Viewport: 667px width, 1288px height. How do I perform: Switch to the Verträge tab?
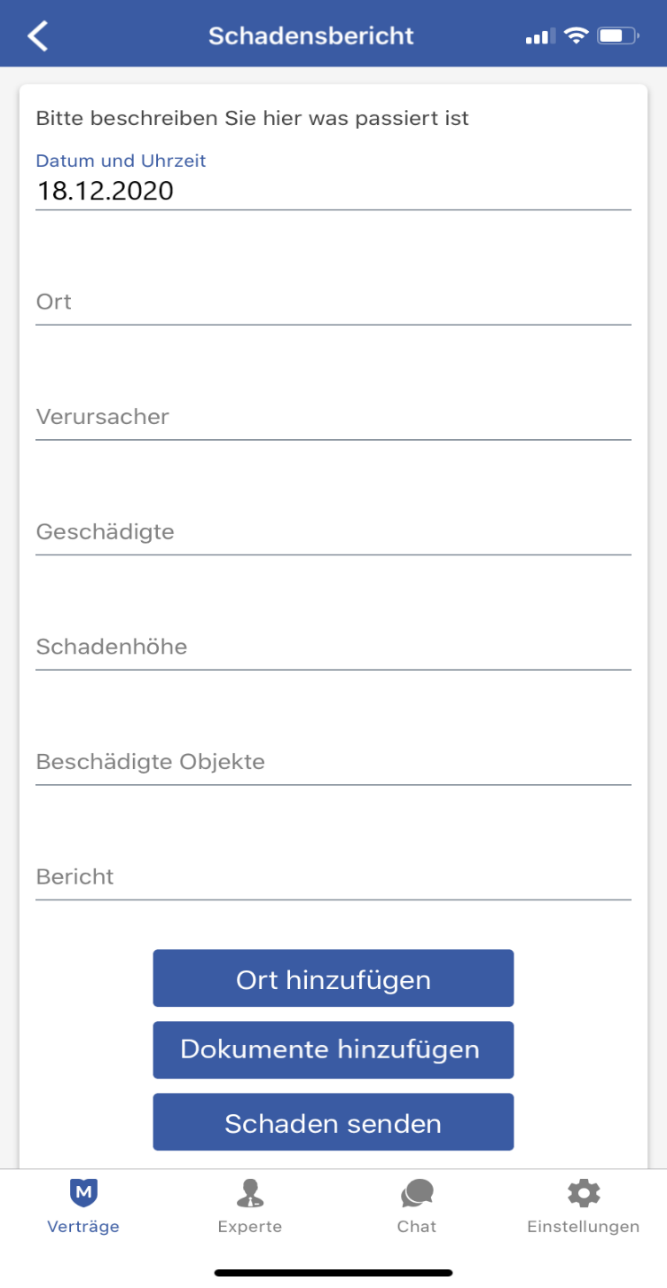(x=83, y=1206)
